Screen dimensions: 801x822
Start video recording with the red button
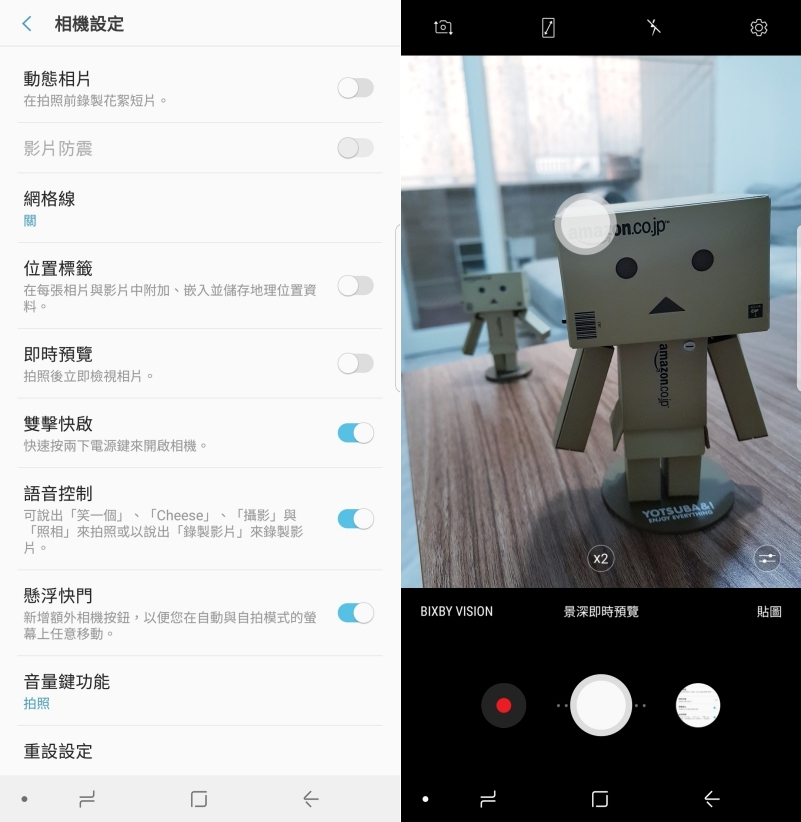tap(503, 705)
